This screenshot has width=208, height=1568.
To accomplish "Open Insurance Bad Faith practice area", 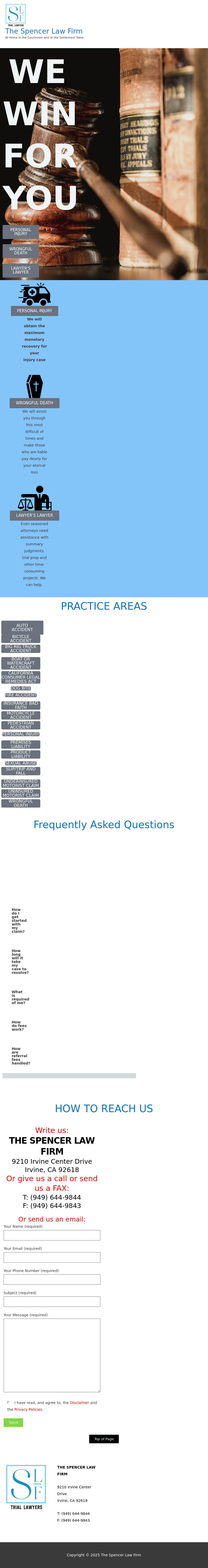I will [x=21, y=706].
